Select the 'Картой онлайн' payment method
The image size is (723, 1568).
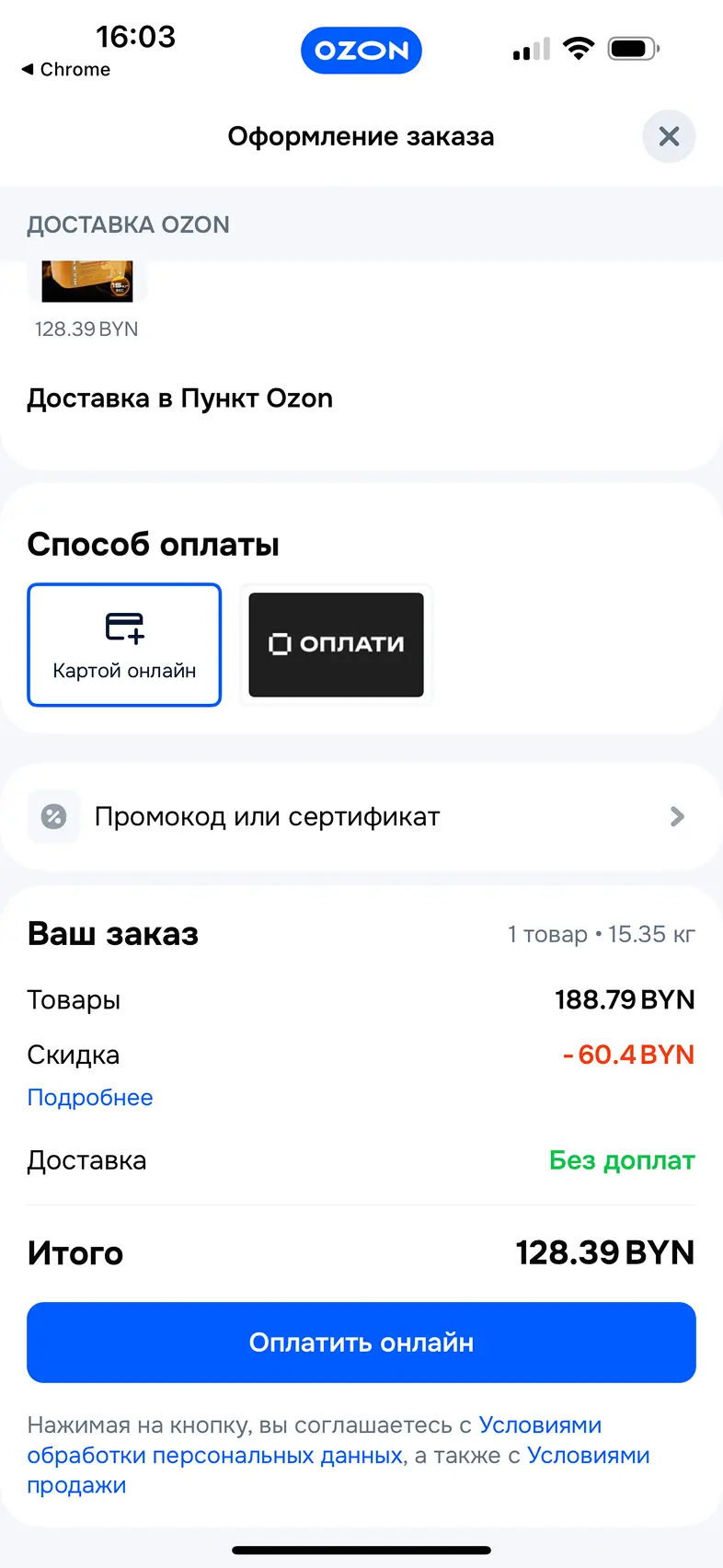click(x=124, y=645)
